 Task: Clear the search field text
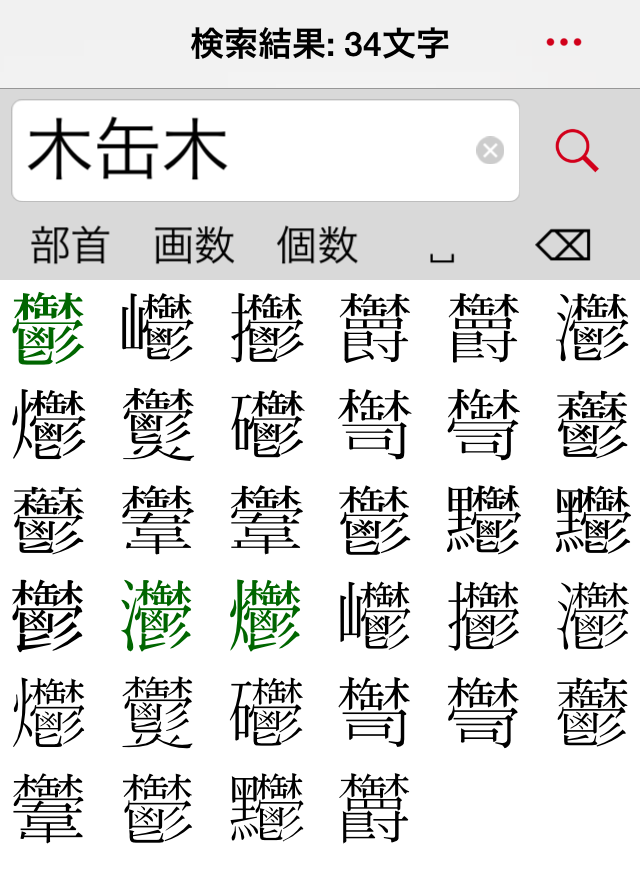click(x=490, y=151)
